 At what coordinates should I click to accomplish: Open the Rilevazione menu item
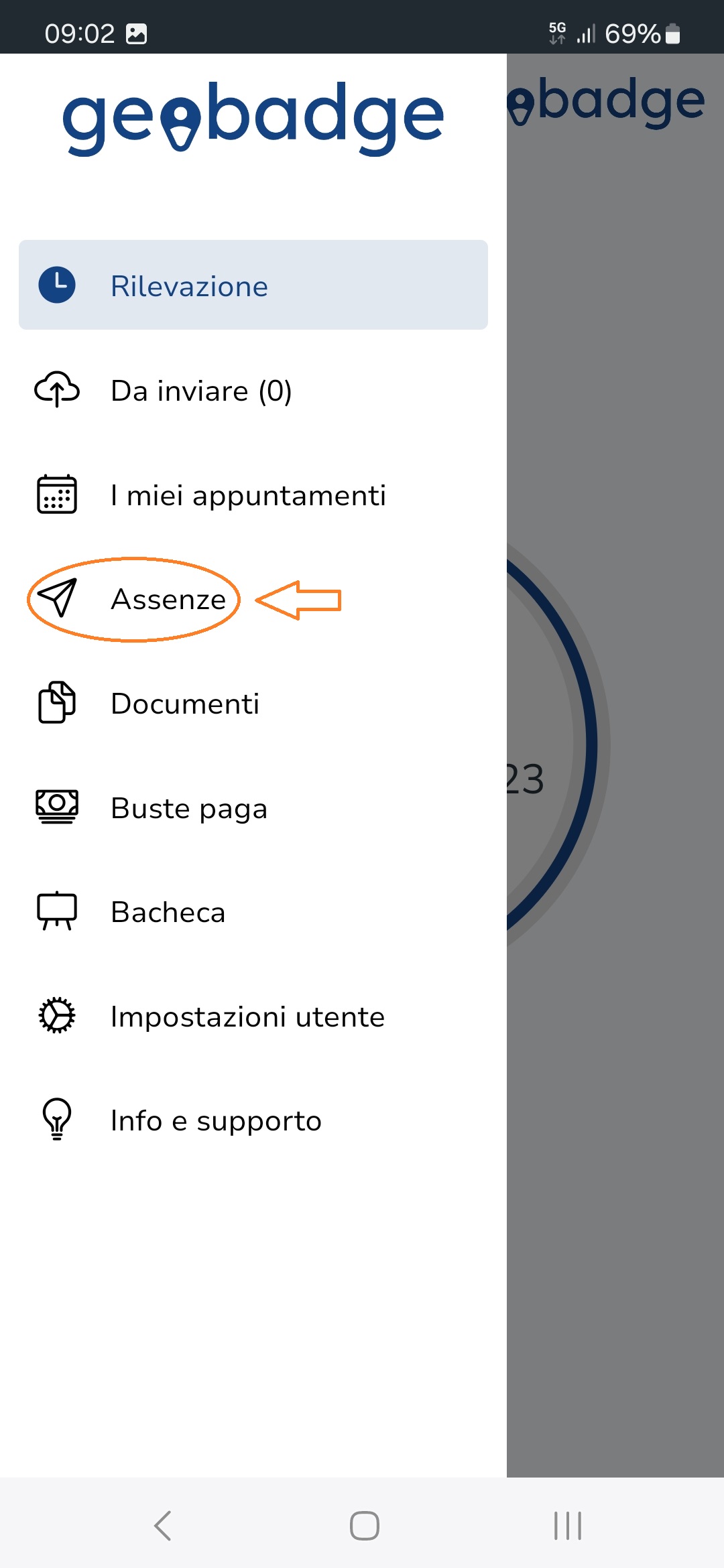253,285
